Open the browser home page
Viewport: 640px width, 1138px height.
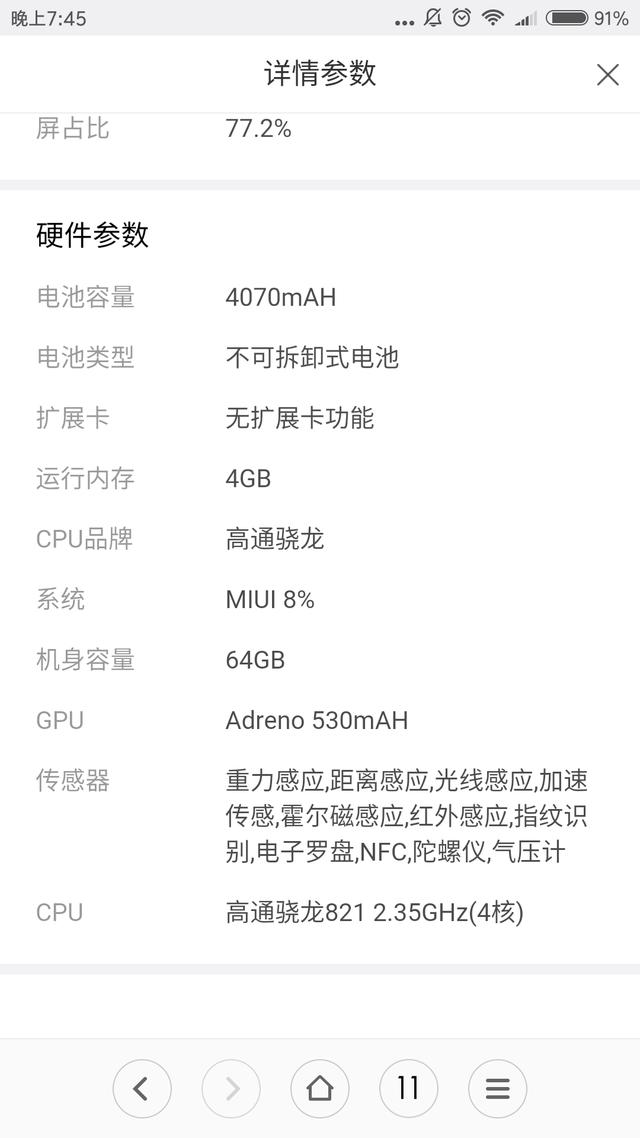click(320, 1088)
